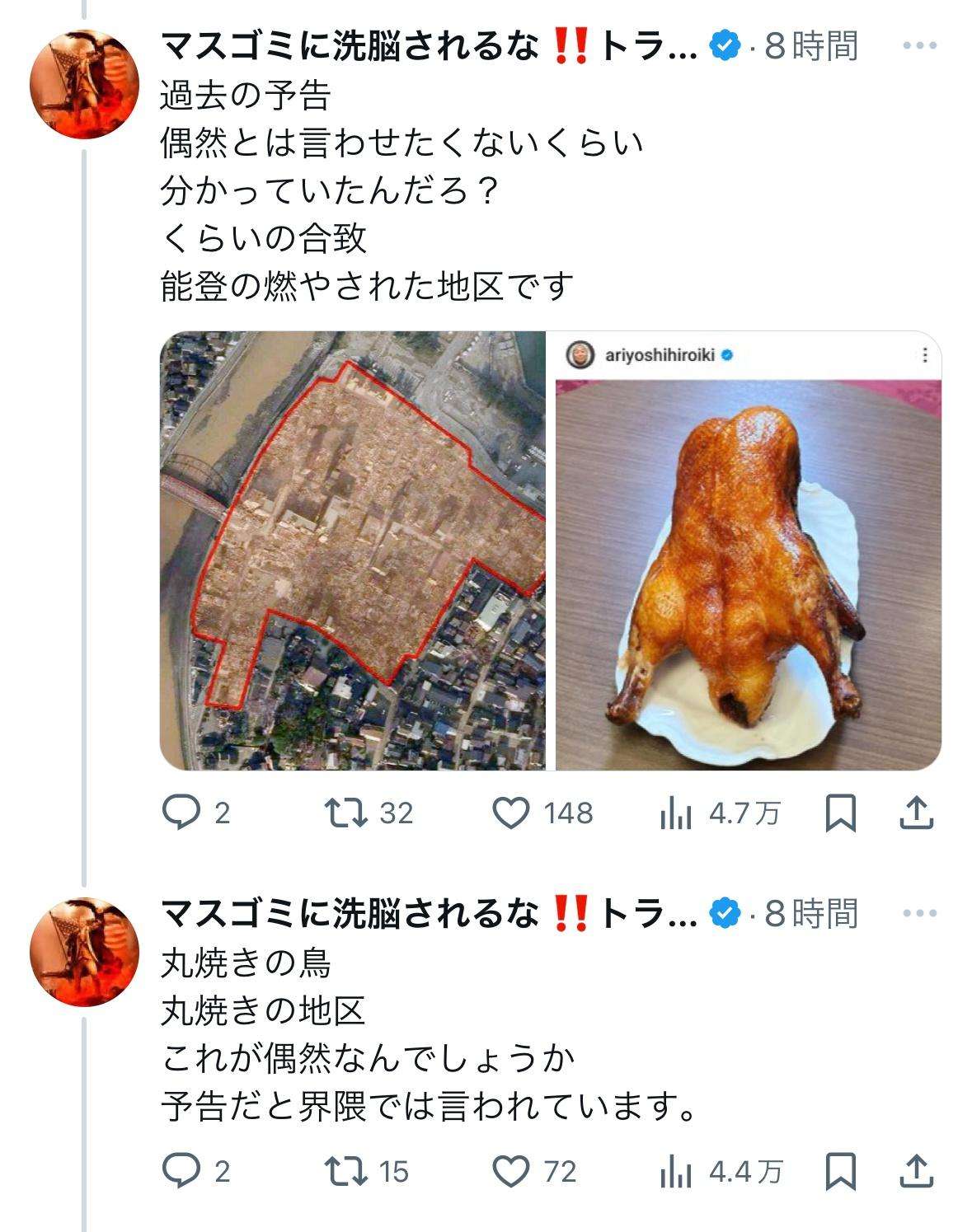Reply to the 丸焼きの鳥 tweet

pyautogui.click(x=181, y=1171)
